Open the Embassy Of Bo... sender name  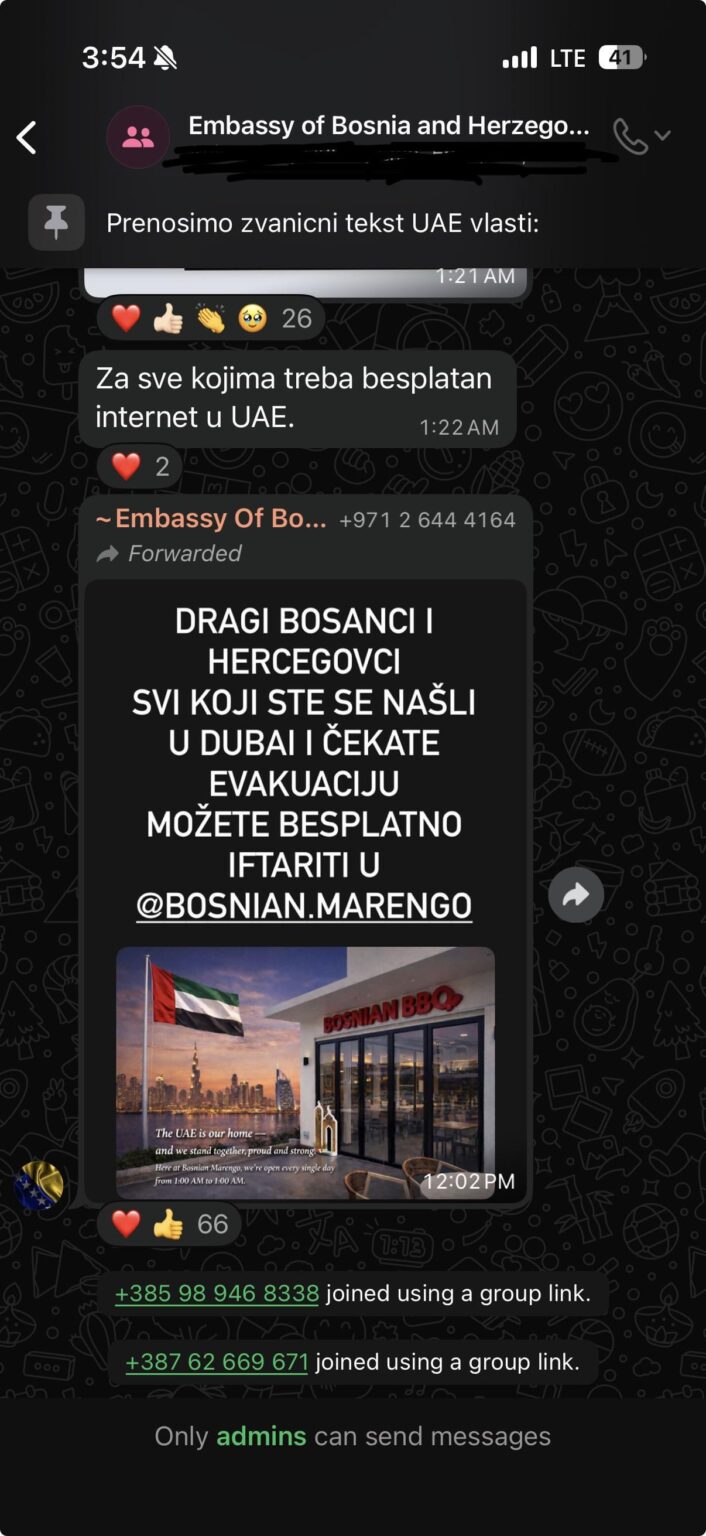[212, 519]
